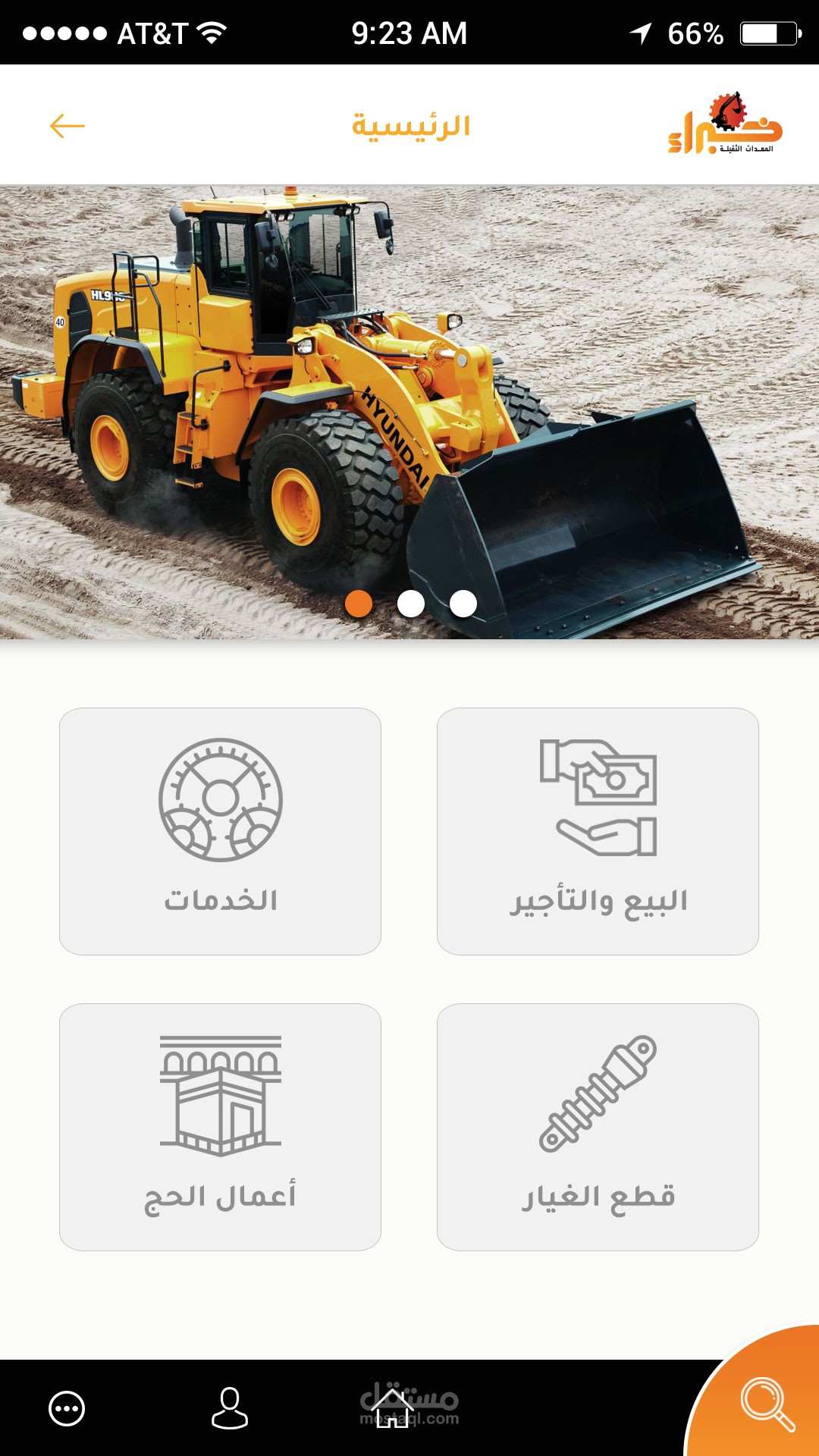The height and width of the screenshot is (1456, 819).
Task: Open the قطع الغيار spare parts card
Action: click(x=598, y=1127)
